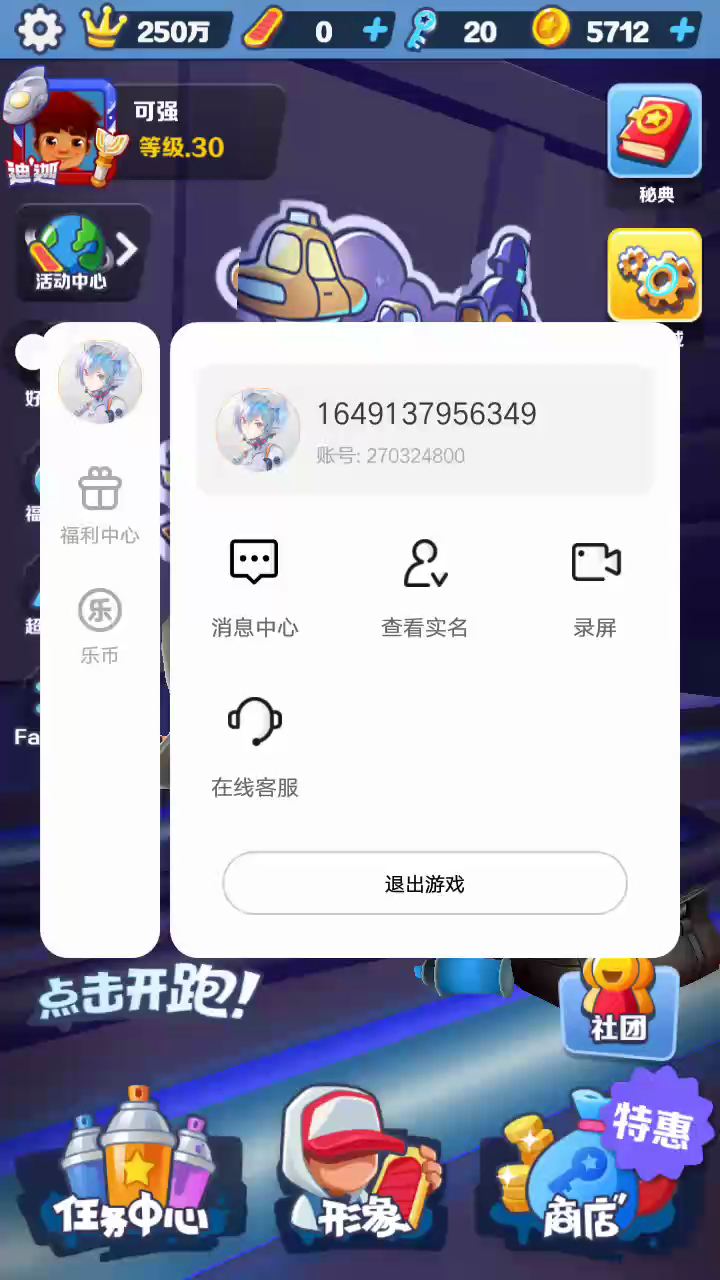The height and width of the screenshot is (1280, 720).
Task: Open the account card 1649137956349
Action: [x=425, y=430]
